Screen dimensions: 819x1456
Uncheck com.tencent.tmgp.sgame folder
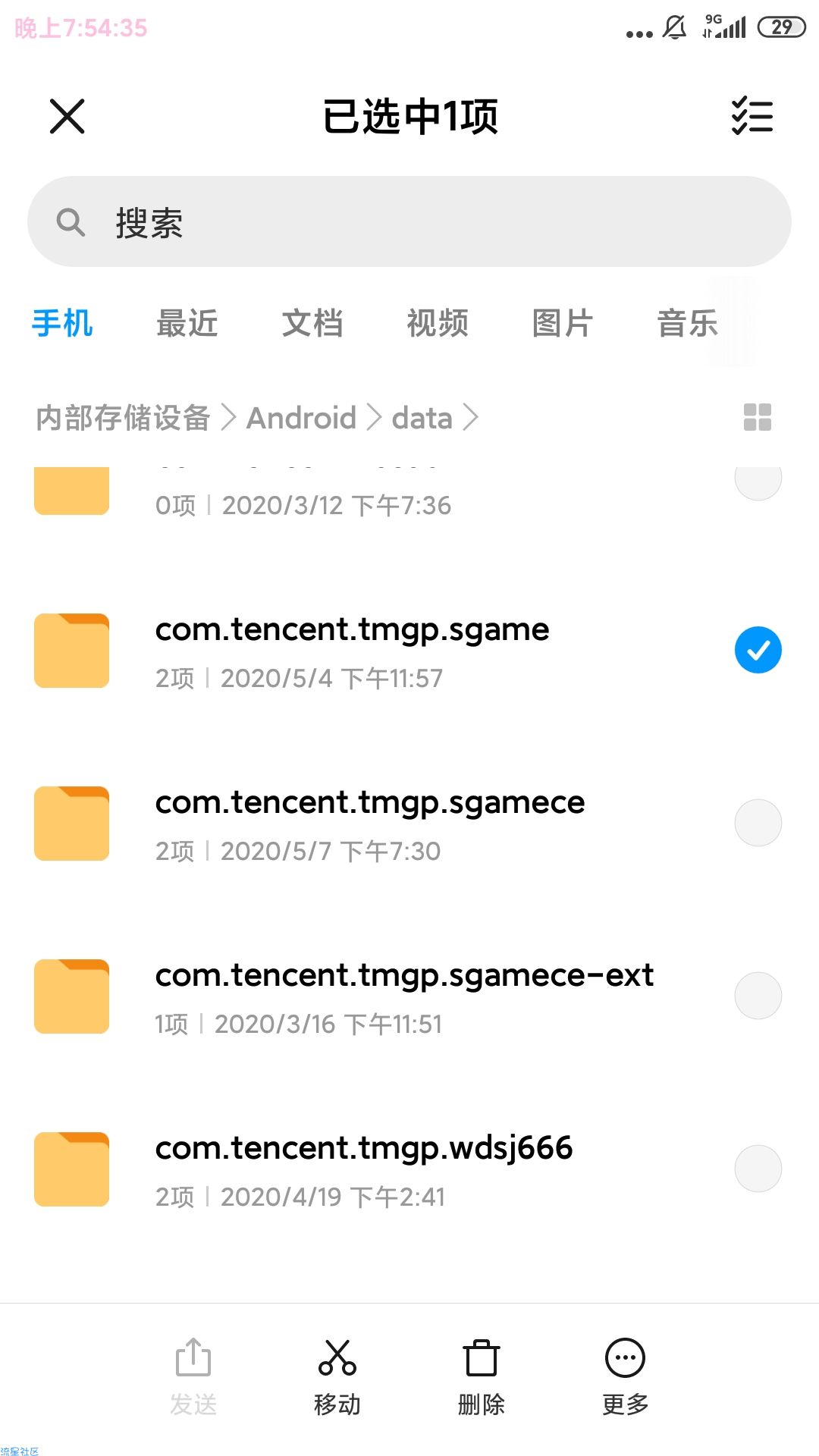click(758, 650)
